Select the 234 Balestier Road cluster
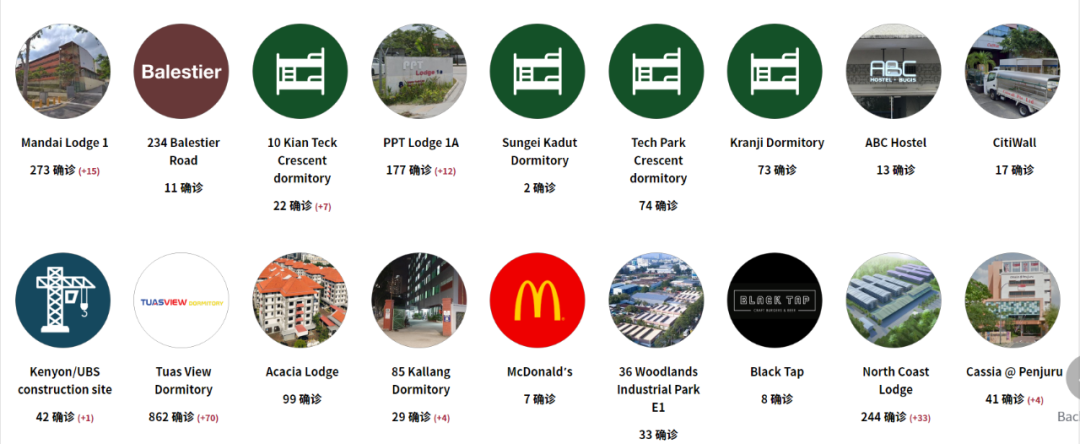The image size is (1080, 444). (x=181, y=72)
